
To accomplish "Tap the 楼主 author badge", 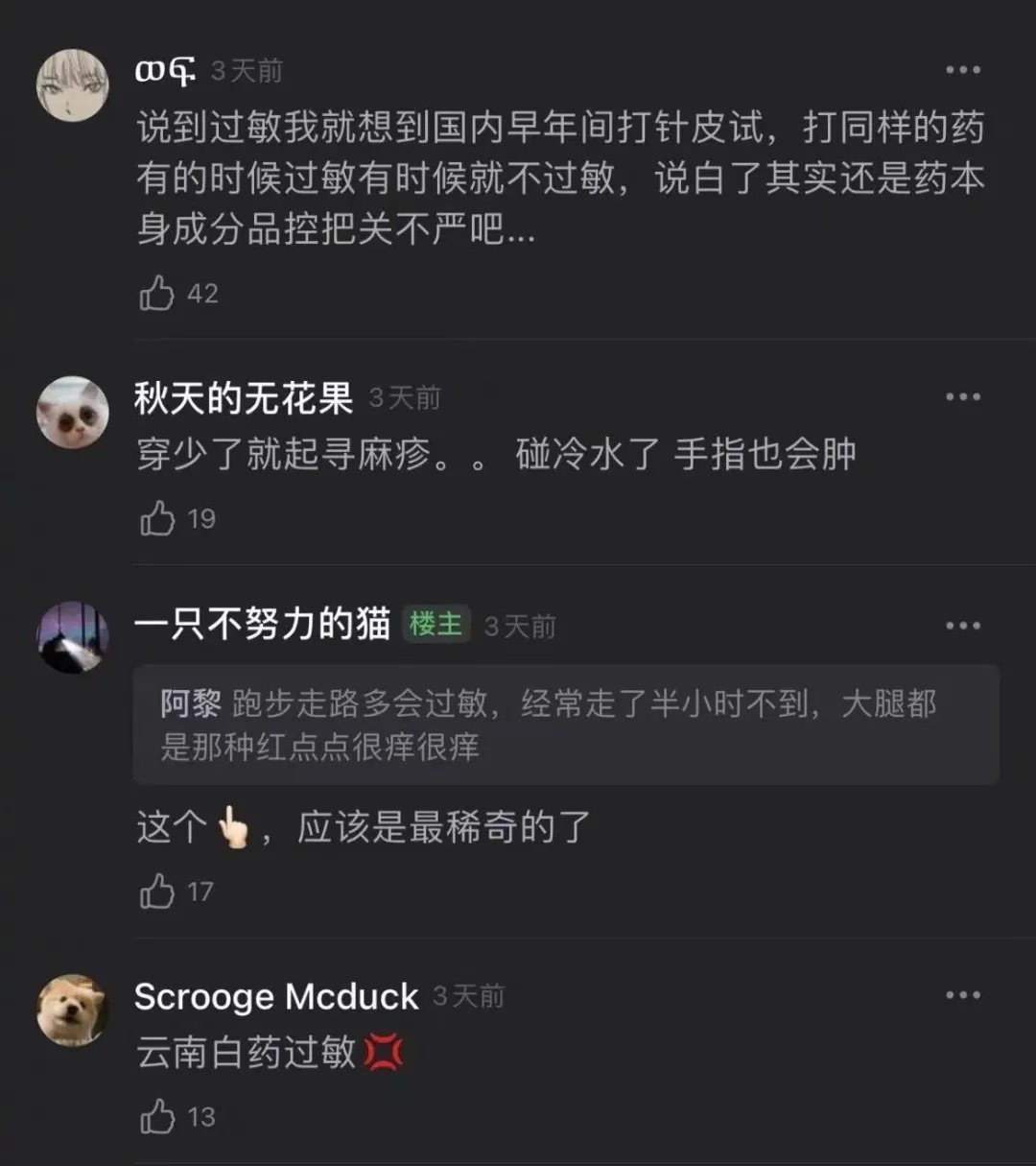I will click(436, 624).
